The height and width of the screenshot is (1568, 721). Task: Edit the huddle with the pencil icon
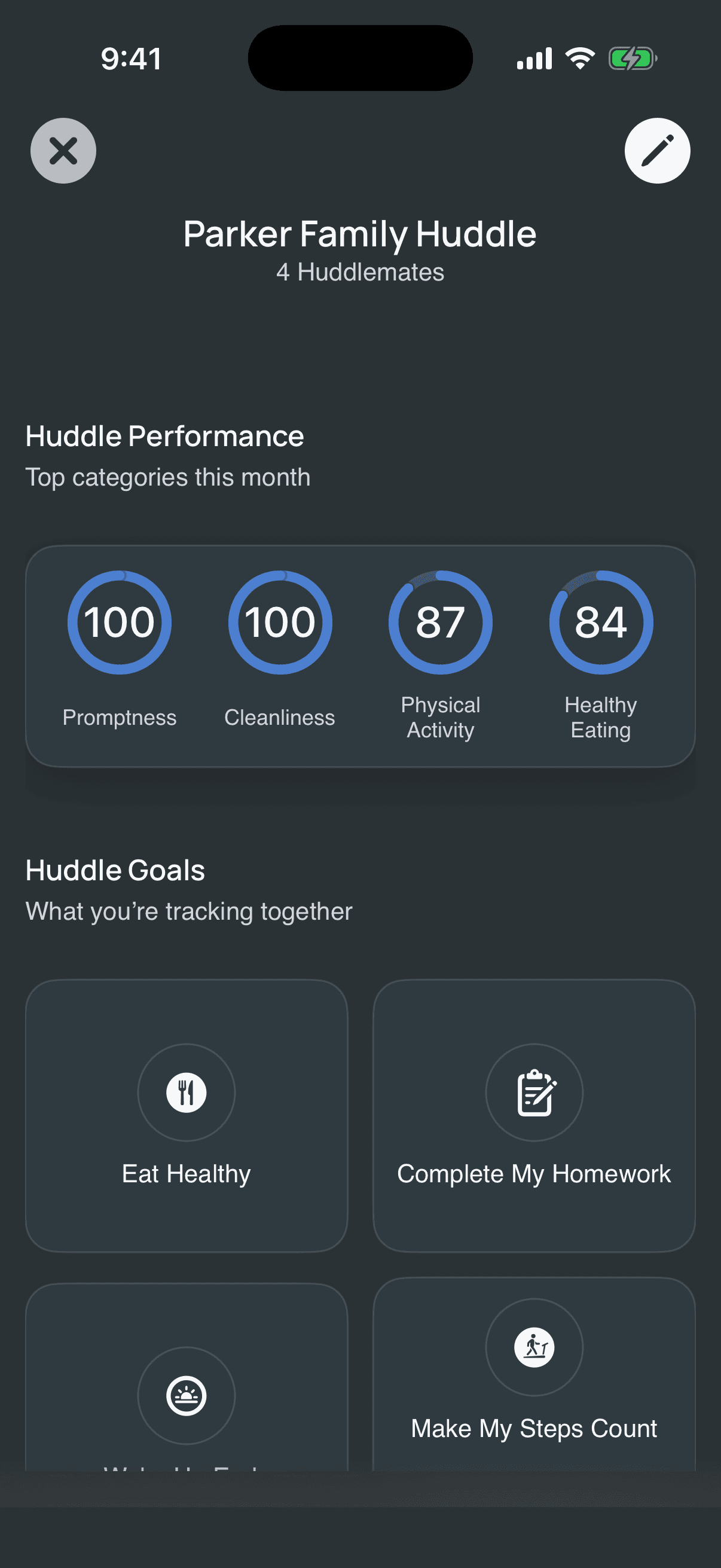(656, 150)
